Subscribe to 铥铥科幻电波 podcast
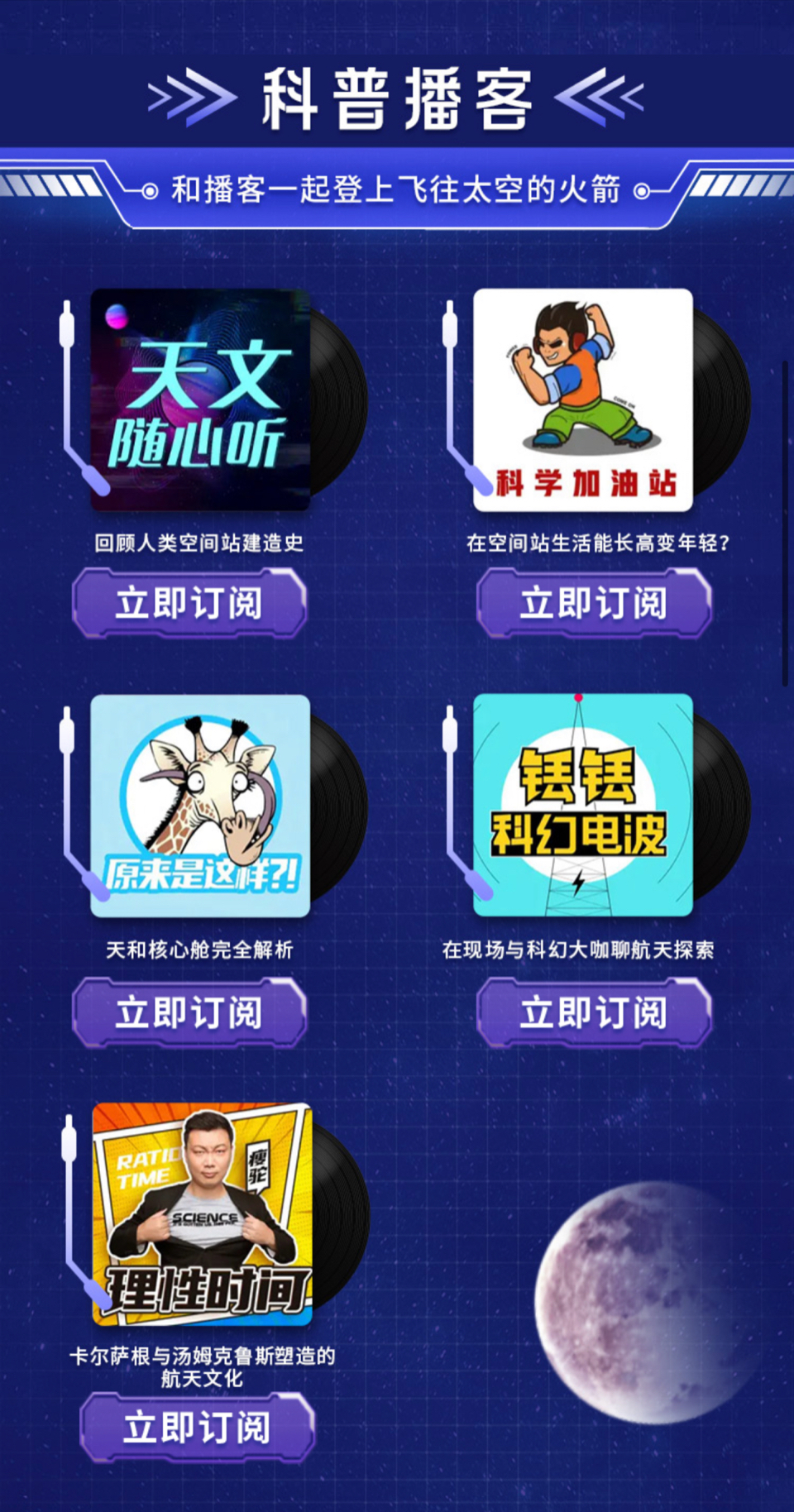The height and width of the screenshot is (1512, 794). click(594, 1012)
